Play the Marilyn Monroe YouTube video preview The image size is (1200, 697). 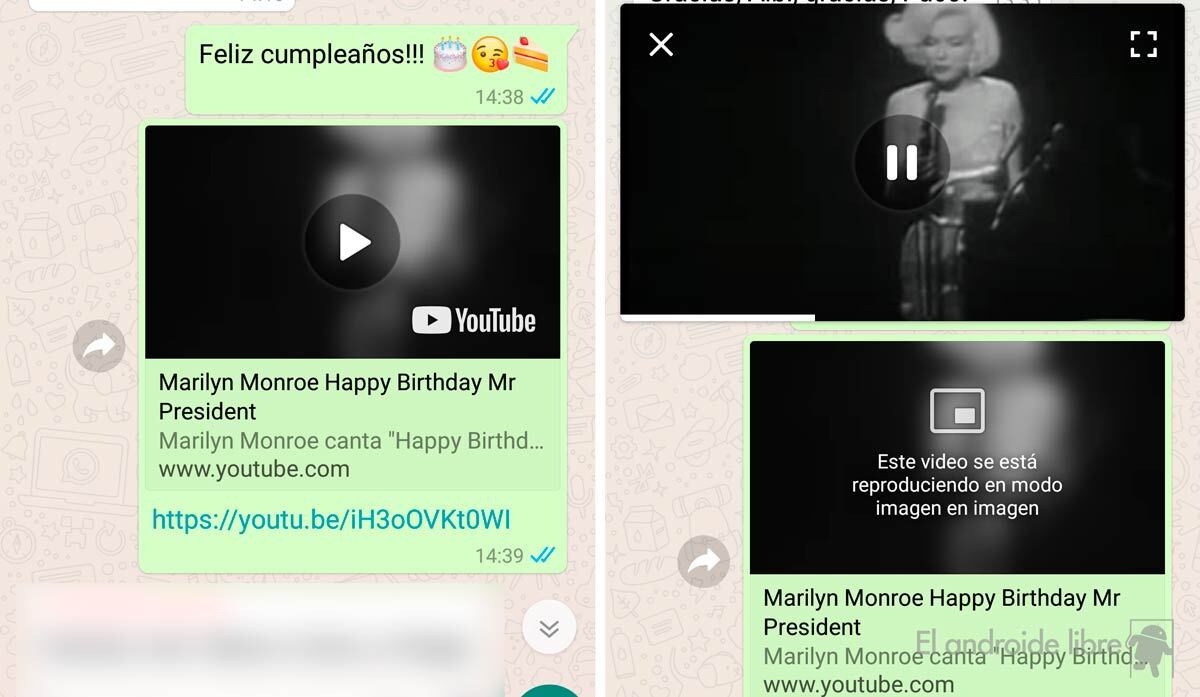pos(352,242)
